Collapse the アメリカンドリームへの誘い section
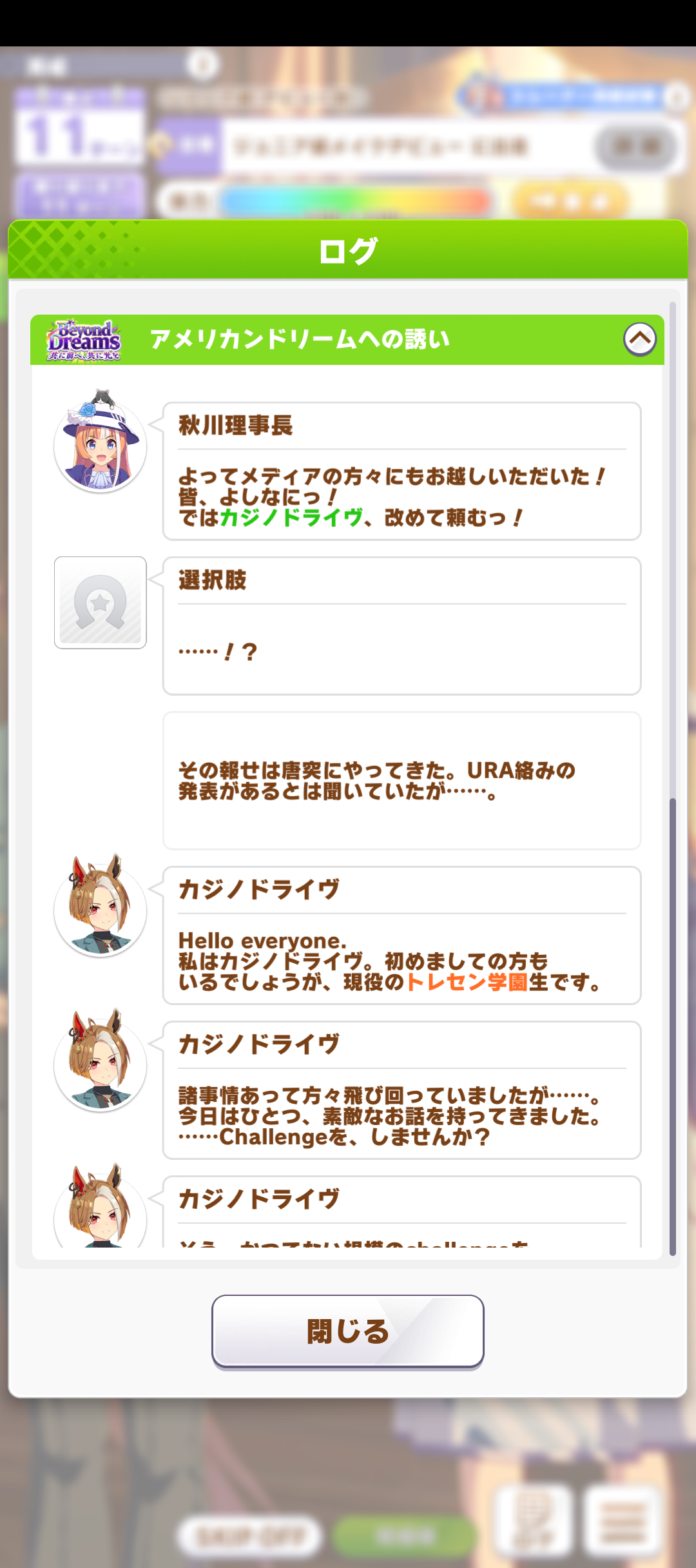This screenshot has height=1568, width=696. (x=639, y=339)
